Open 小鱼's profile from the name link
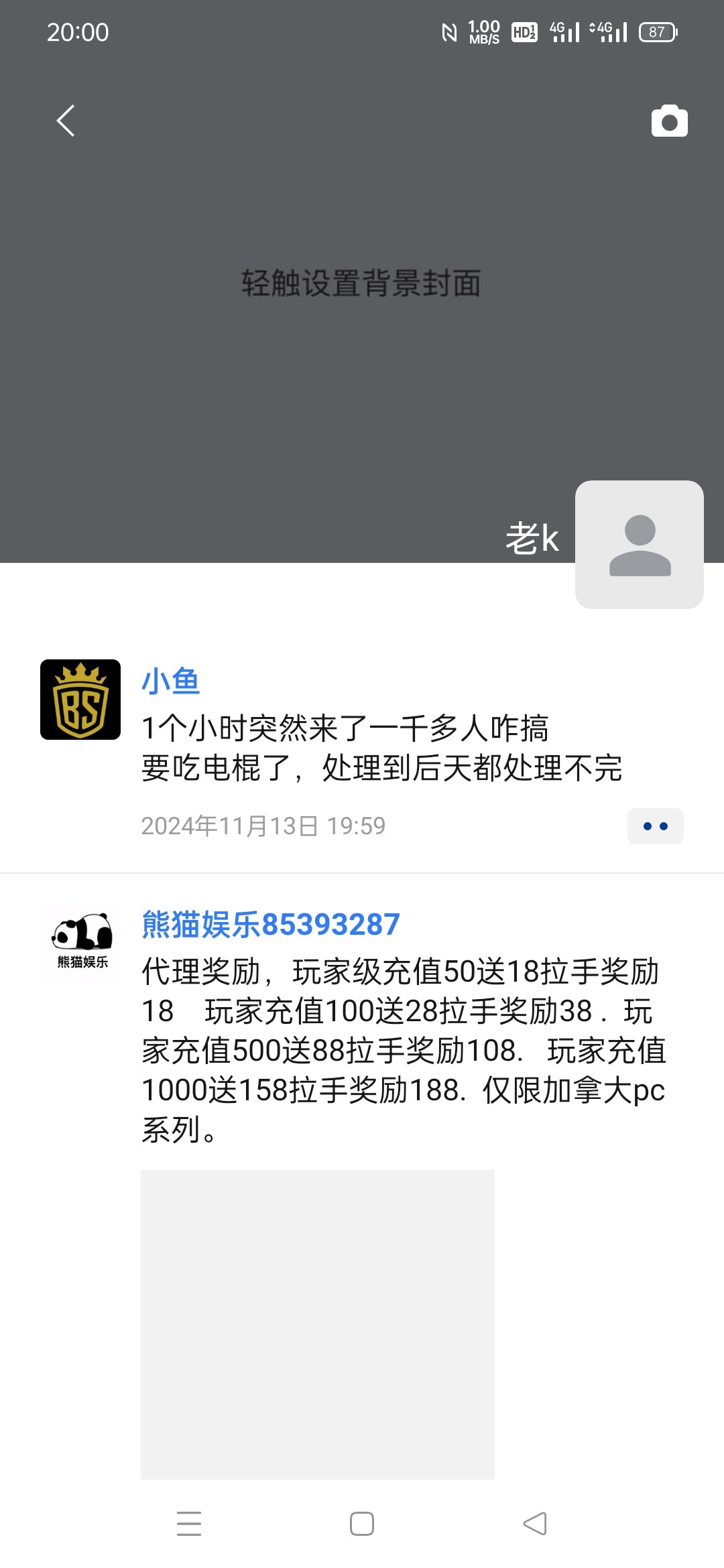This screenshot has height=1568, width=724. 171,681
